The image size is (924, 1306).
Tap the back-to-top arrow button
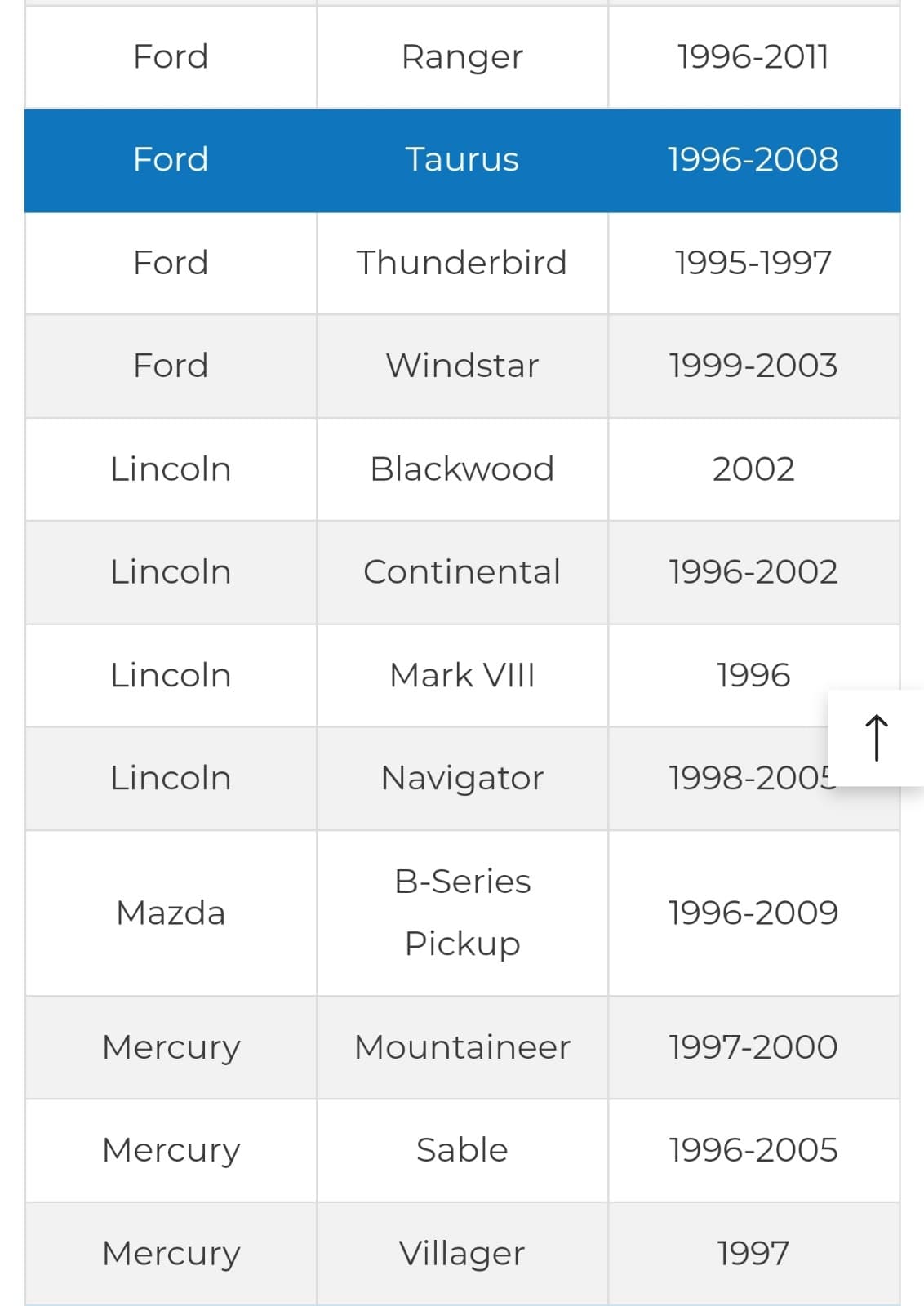tap(876, 738)
